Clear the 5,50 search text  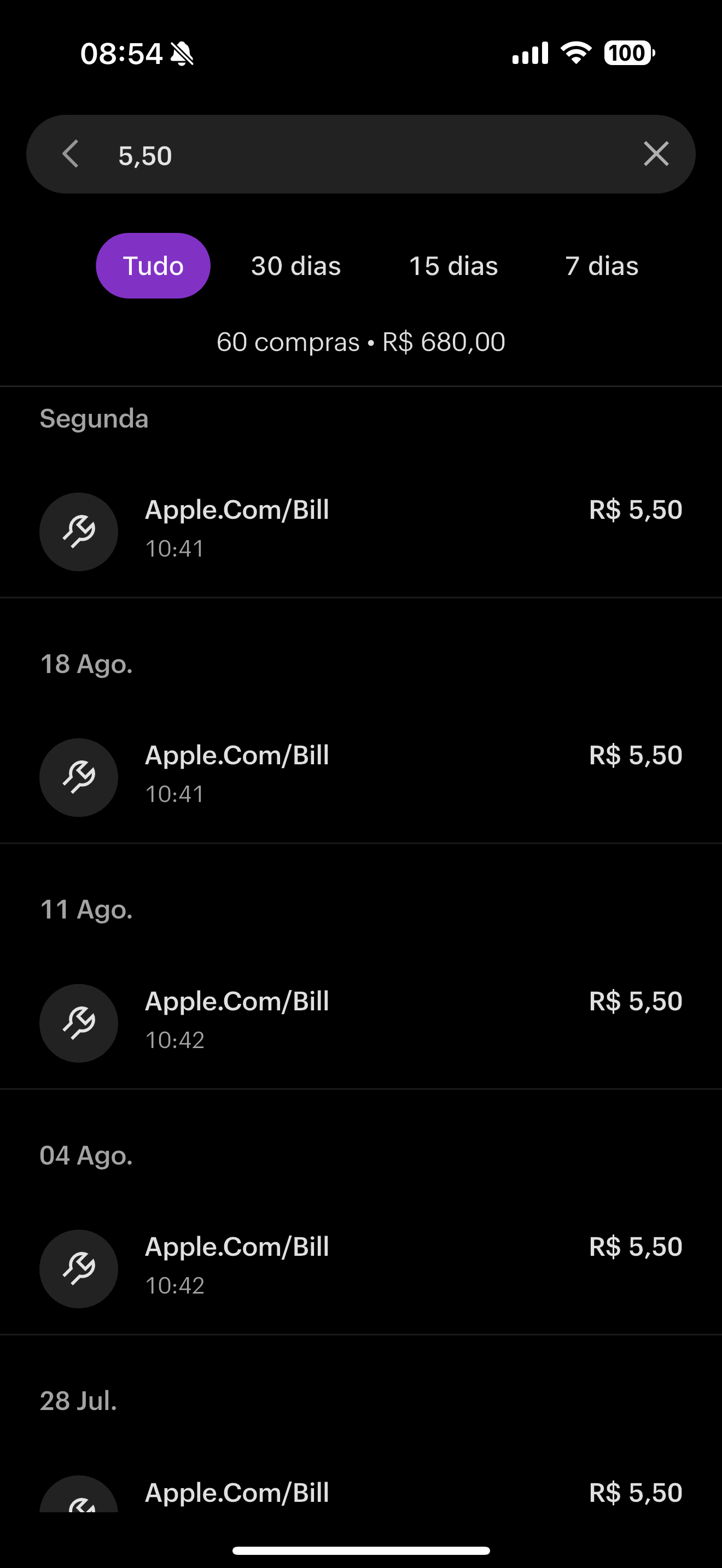point(656,154)
